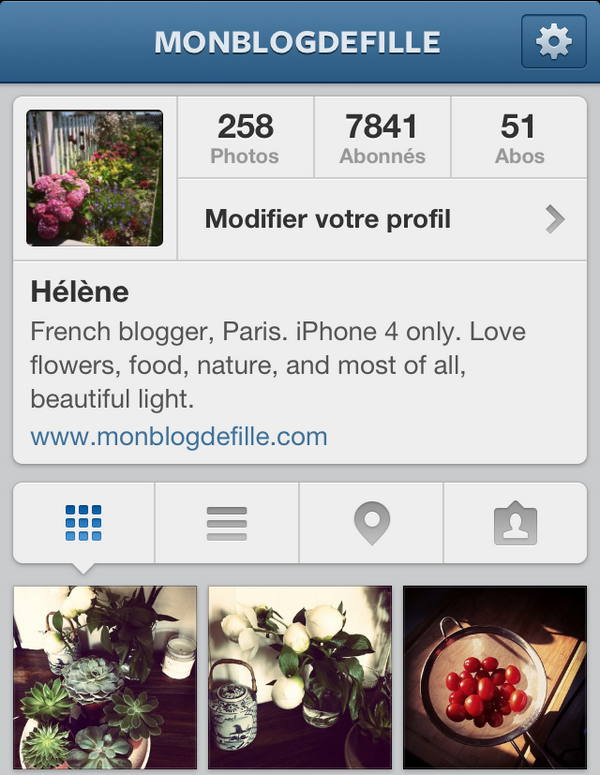Open the www.monblogdefille.com link
The image size is (600, 775).
(x=179, y=437)
